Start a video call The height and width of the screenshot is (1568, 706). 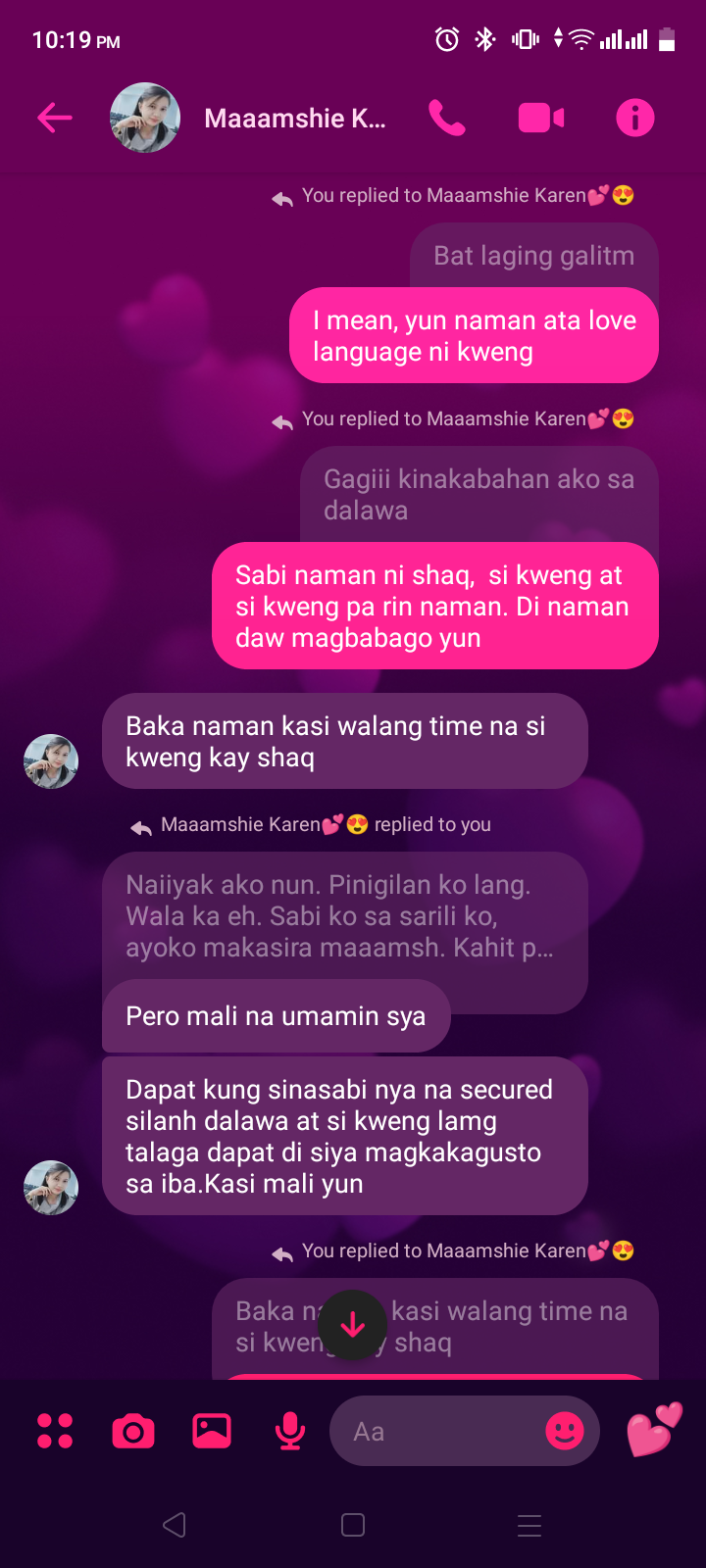[x=541, y=119]
